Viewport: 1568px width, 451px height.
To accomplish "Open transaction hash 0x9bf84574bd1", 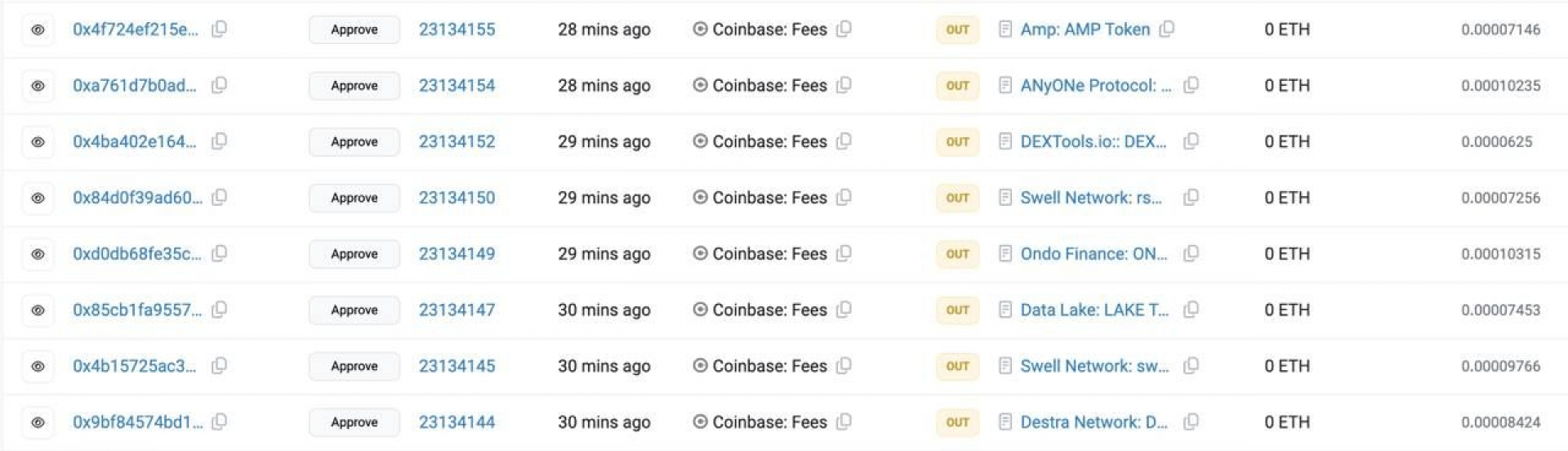I will [137, 422].
